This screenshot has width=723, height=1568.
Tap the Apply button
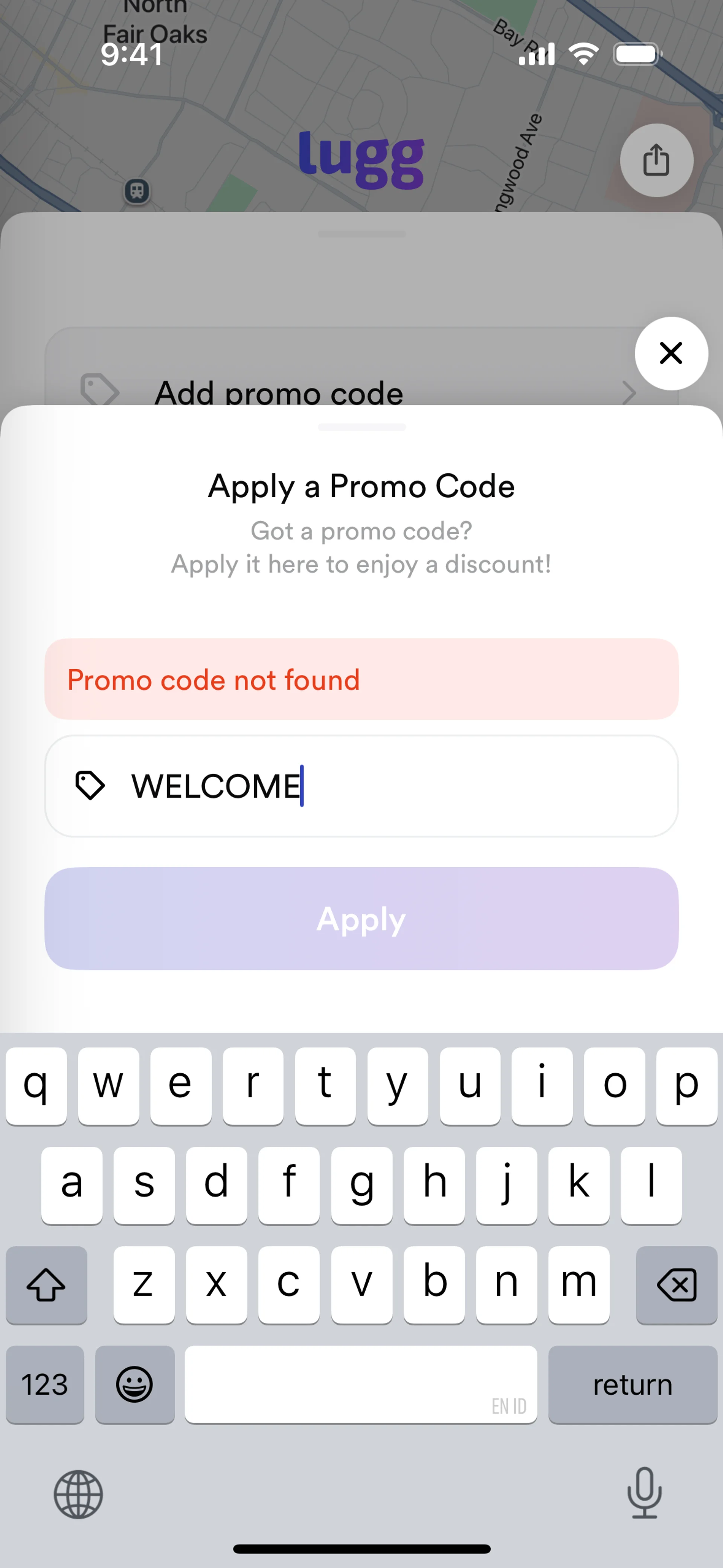point(361,918)
